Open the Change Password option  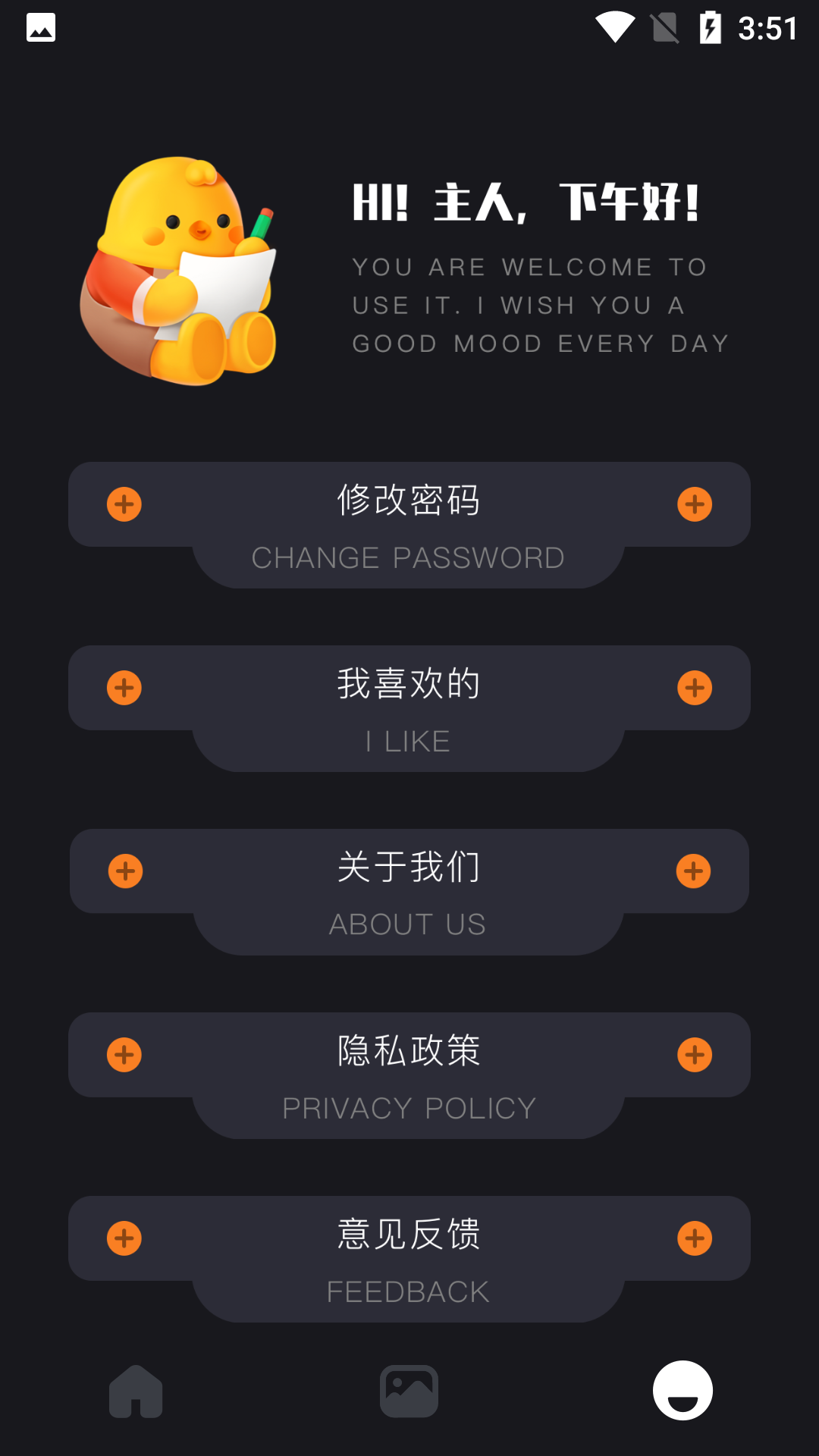coord(409,525)
